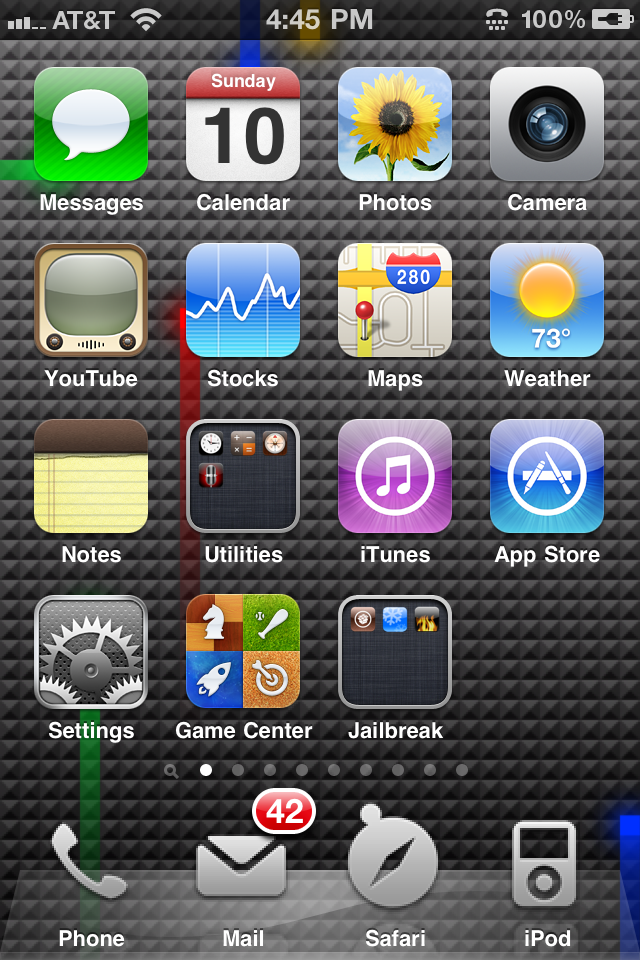The height and width of the screenshot is (960, 640).
Task: Open the Messages app
Action: tap(91, 125)
